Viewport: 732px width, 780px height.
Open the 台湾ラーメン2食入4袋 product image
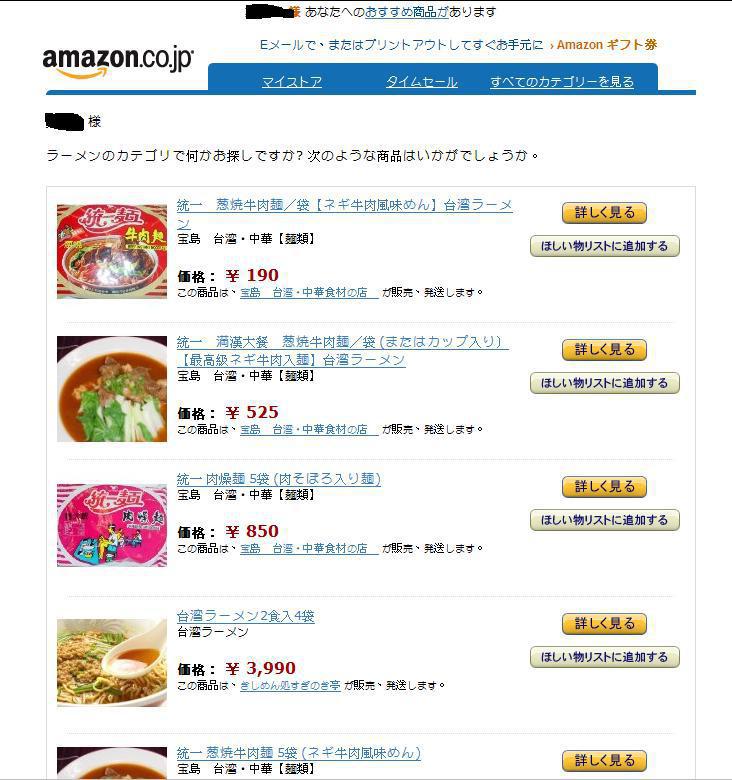[111, 662]
